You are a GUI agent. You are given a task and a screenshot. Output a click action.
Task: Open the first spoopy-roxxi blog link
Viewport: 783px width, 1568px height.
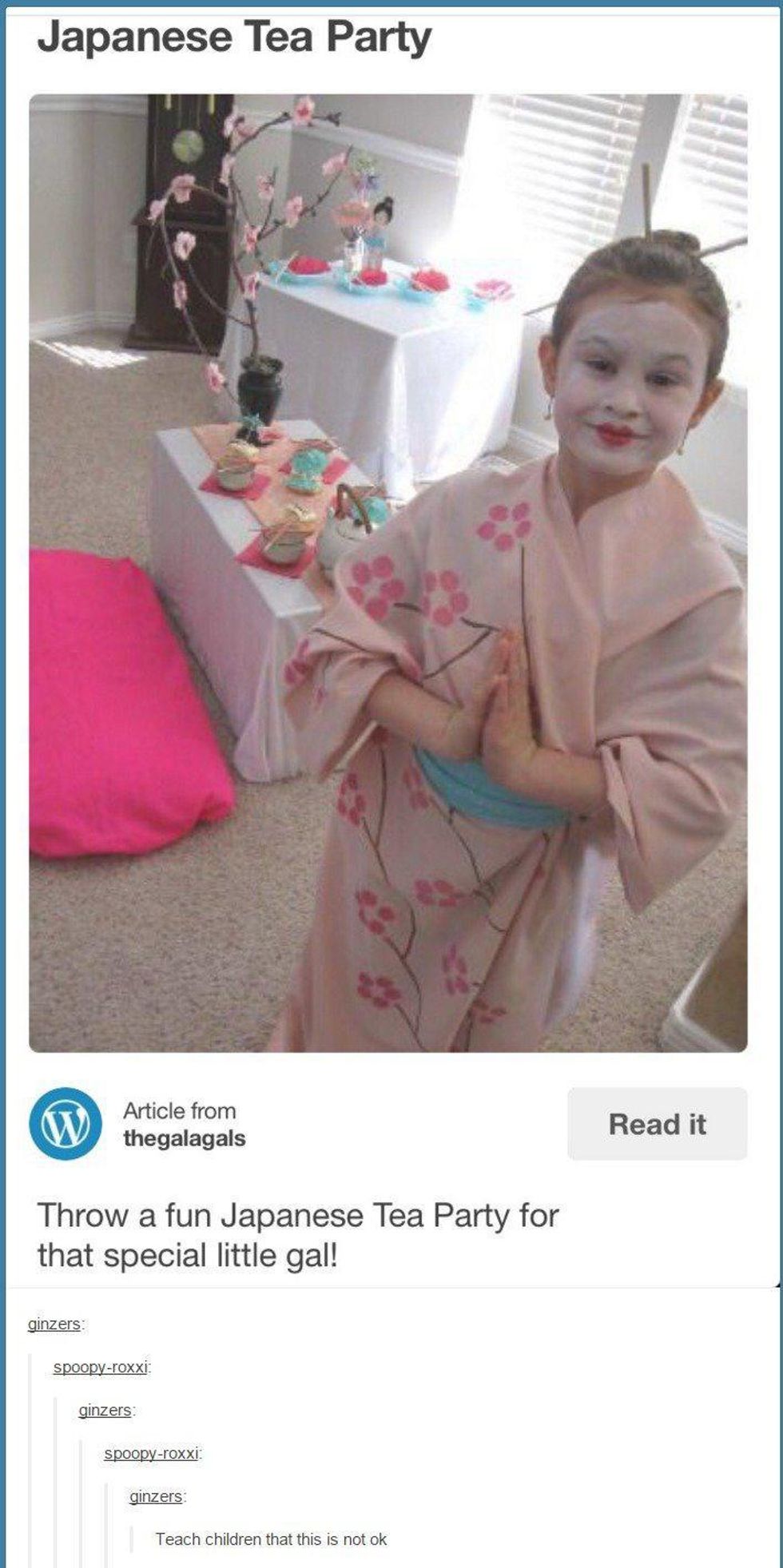pos(100,1367)
